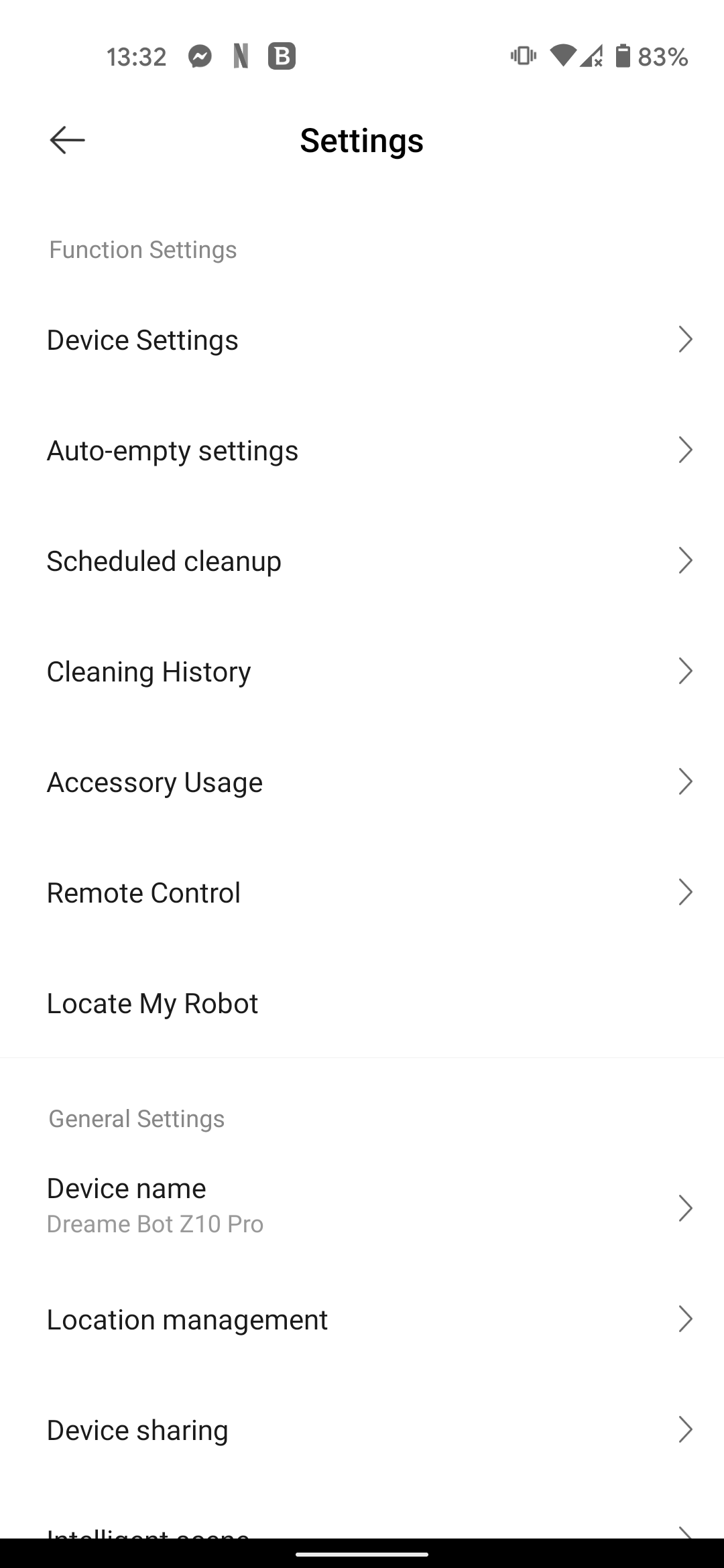This screenshot has height=1568, width=724.
Task: Open Remote Control
Action: click(362, 893)
